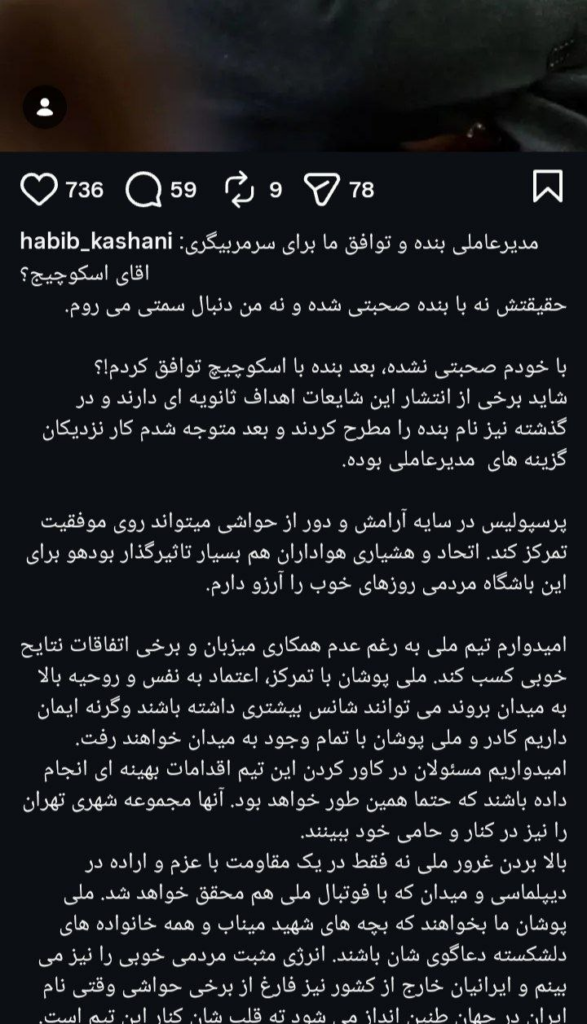The height and width of the screenshot is (1024, 587).
Task: View tagged people on the photo
Action: pyautogui.click(x=45, y=108)
